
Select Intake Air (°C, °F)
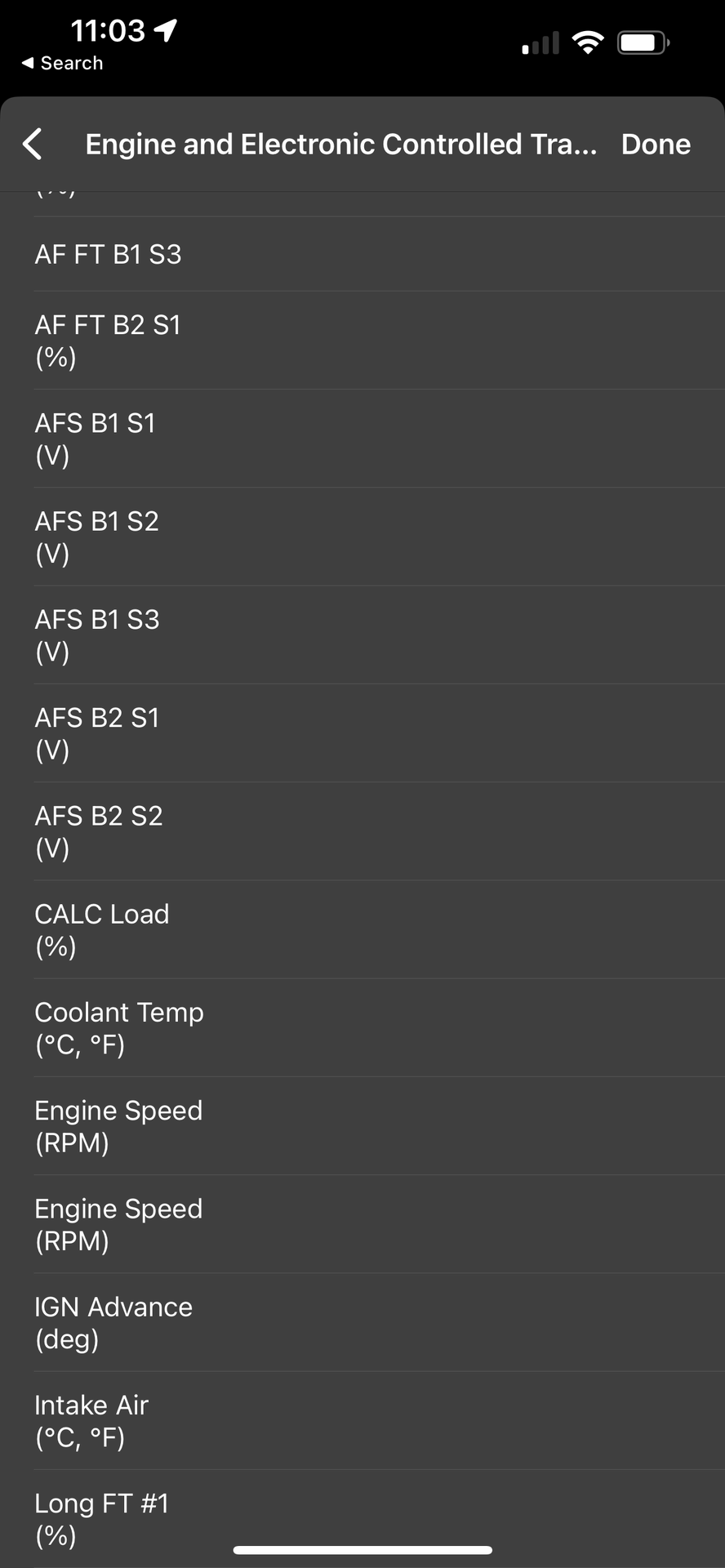pos(362,1420)
